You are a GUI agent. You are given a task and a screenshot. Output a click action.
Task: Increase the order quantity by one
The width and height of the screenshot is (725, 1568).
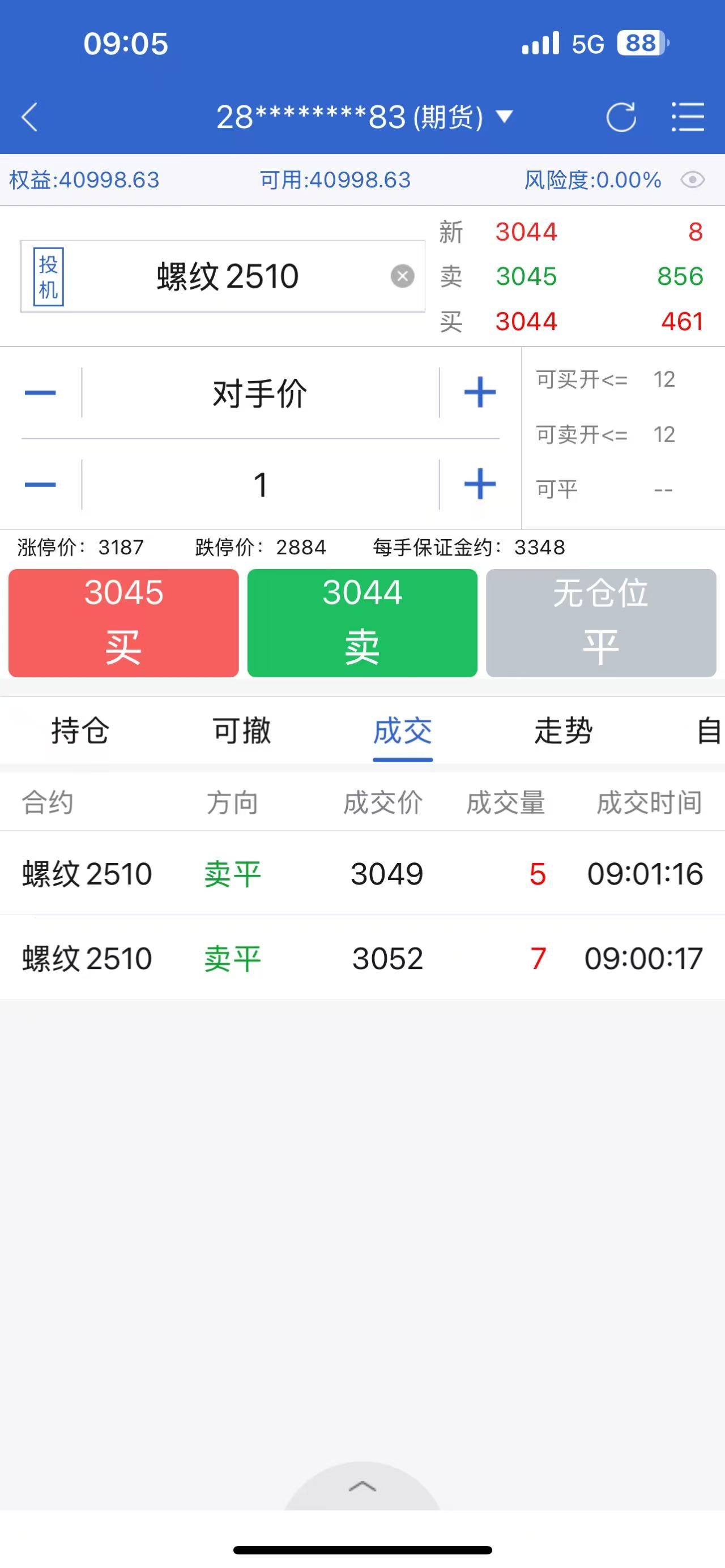click(x=480, y=485)
